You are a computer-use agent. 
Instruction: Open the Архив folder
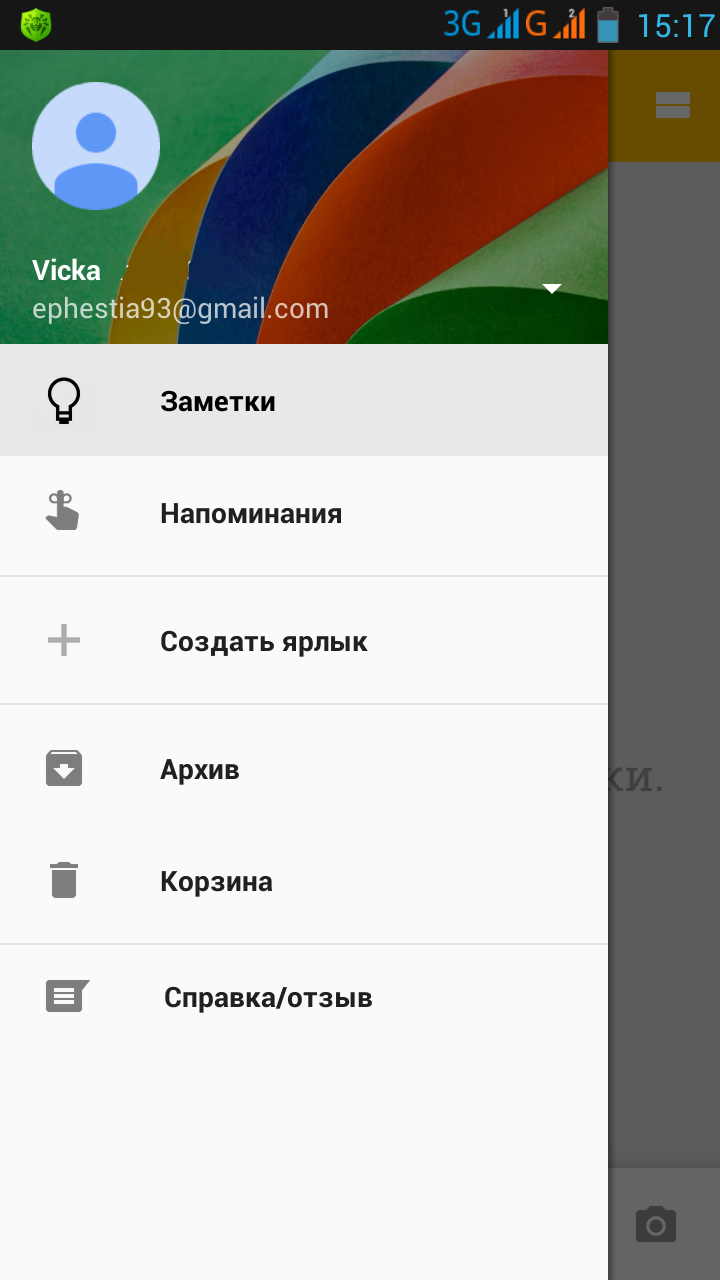[304, 769]
